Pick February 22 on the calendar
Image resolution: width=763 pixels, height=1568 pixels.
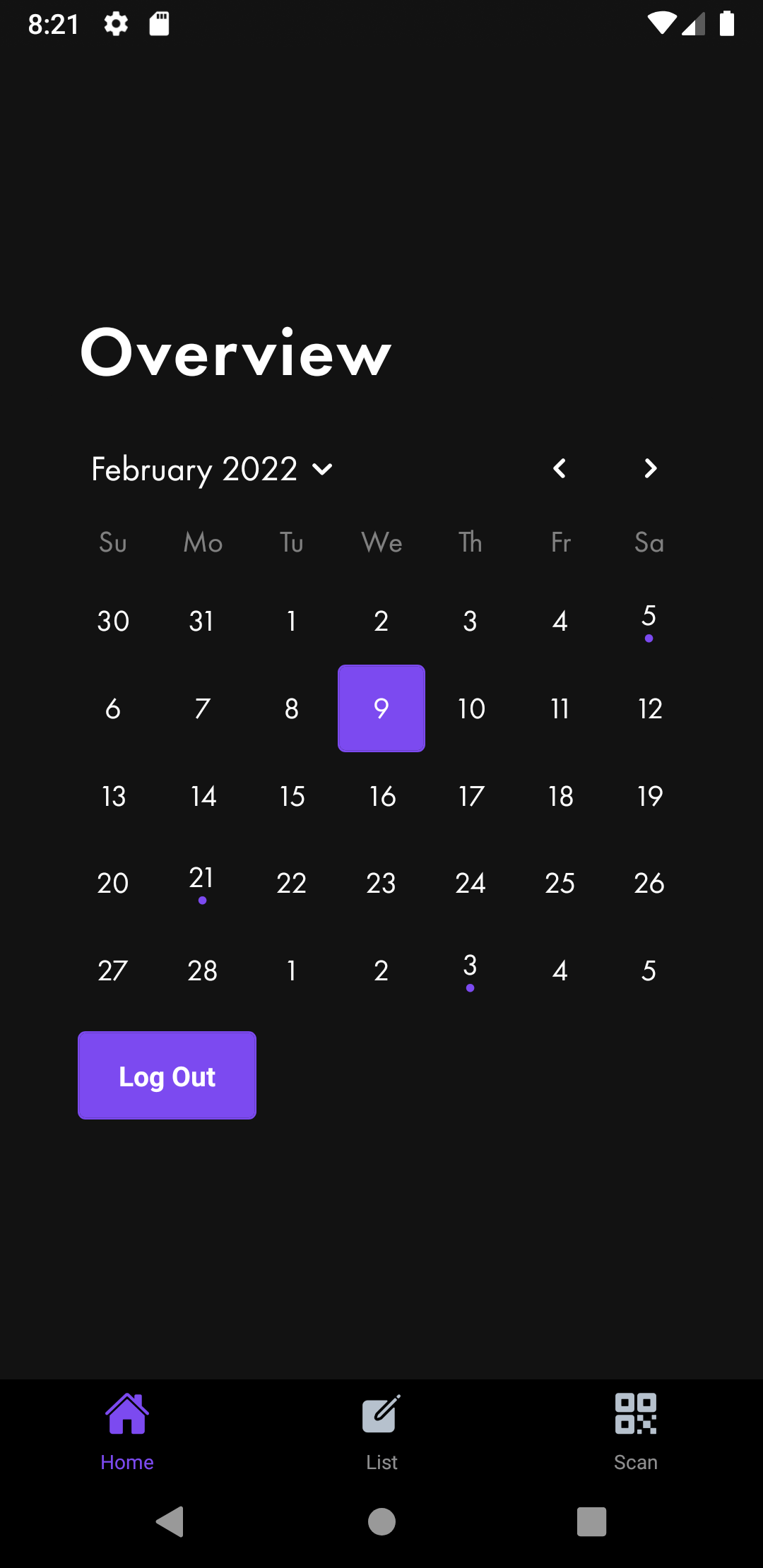point(291,883)
